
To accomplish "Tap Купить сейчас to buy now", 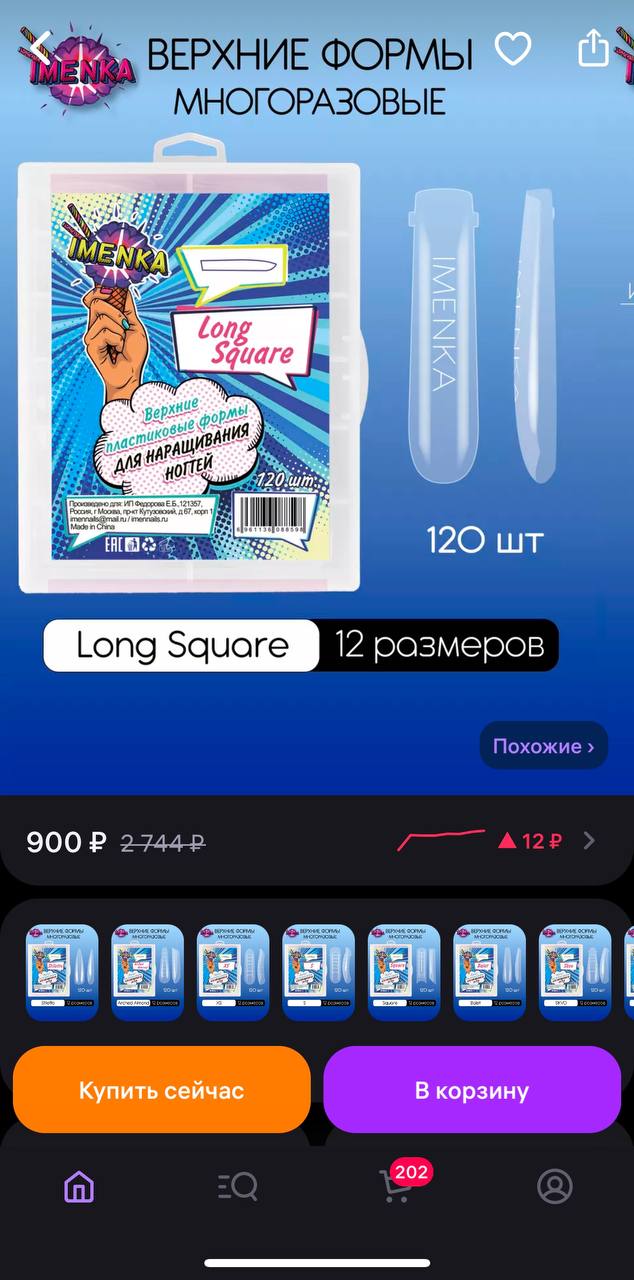I will (162, 1090).
